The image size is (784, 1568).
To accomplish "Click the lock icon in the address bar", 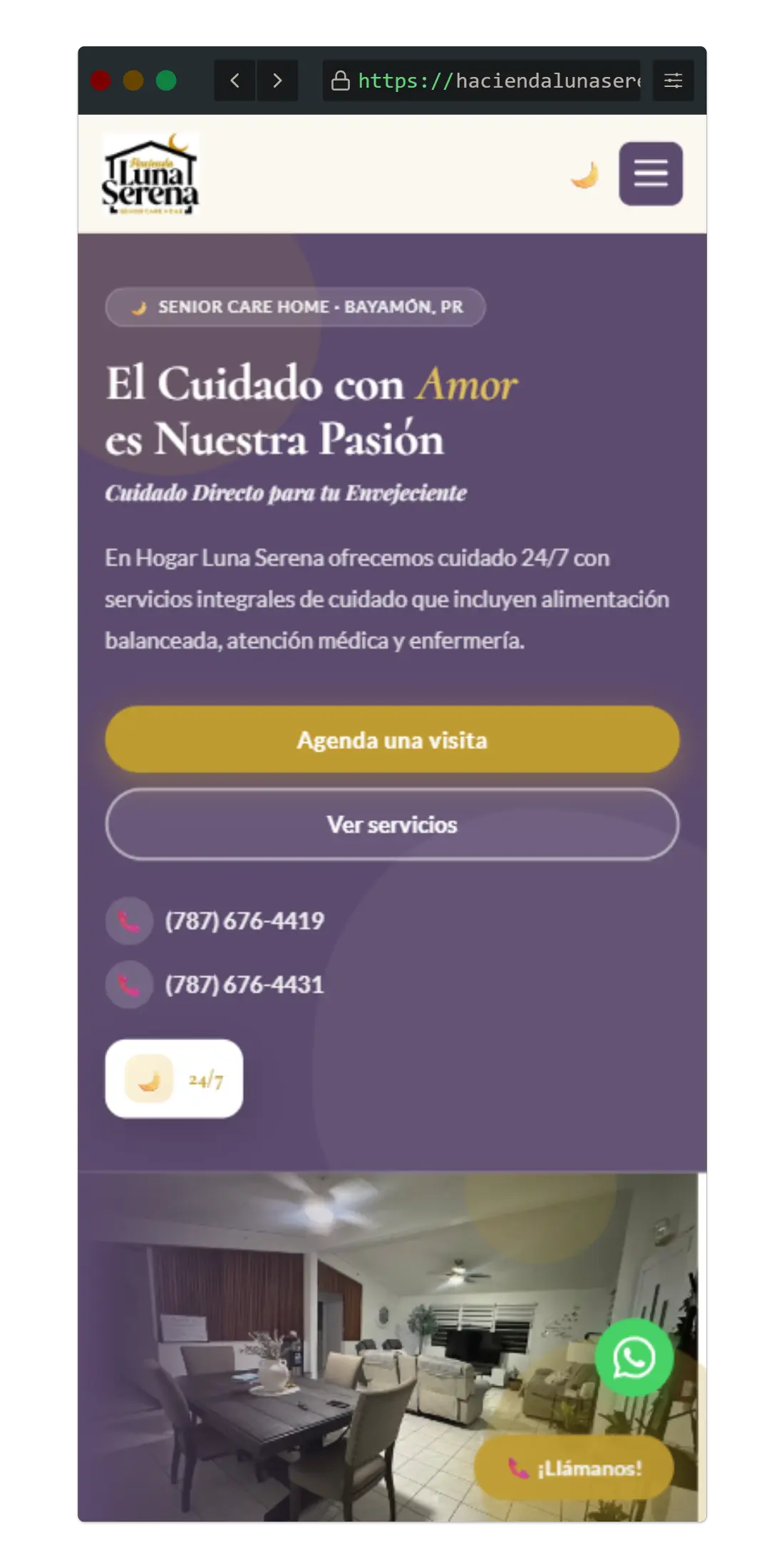I will click(x=341, y=80).
